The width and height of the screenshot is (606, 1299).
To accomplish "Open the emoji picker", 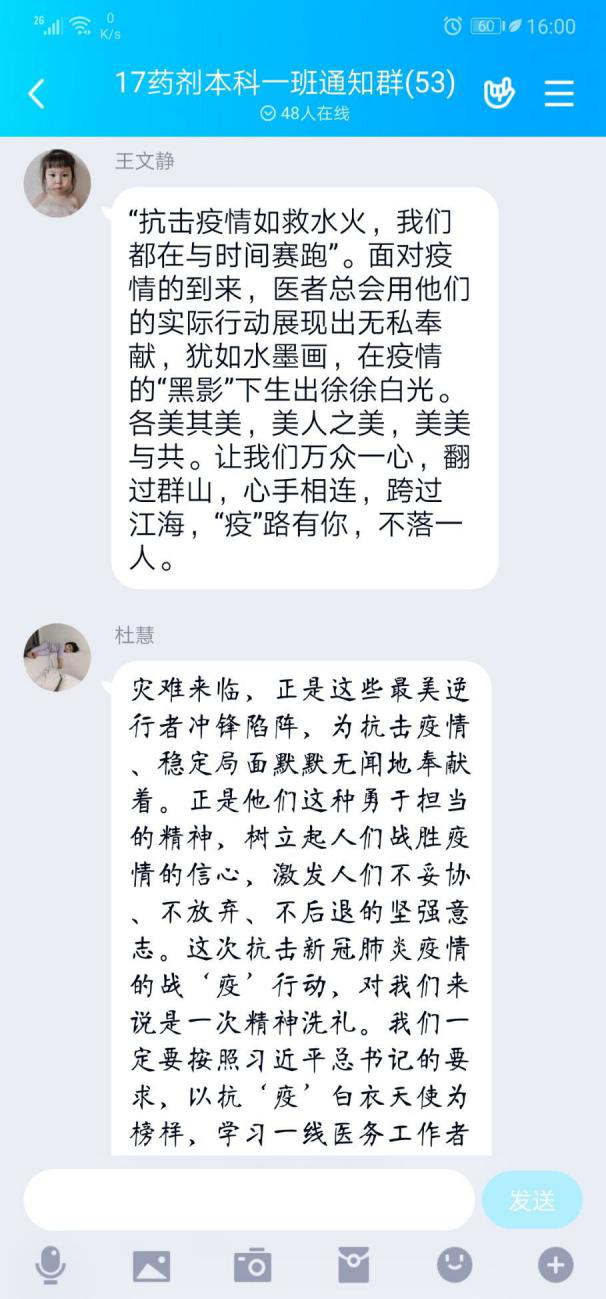I will coord(454,1265).
